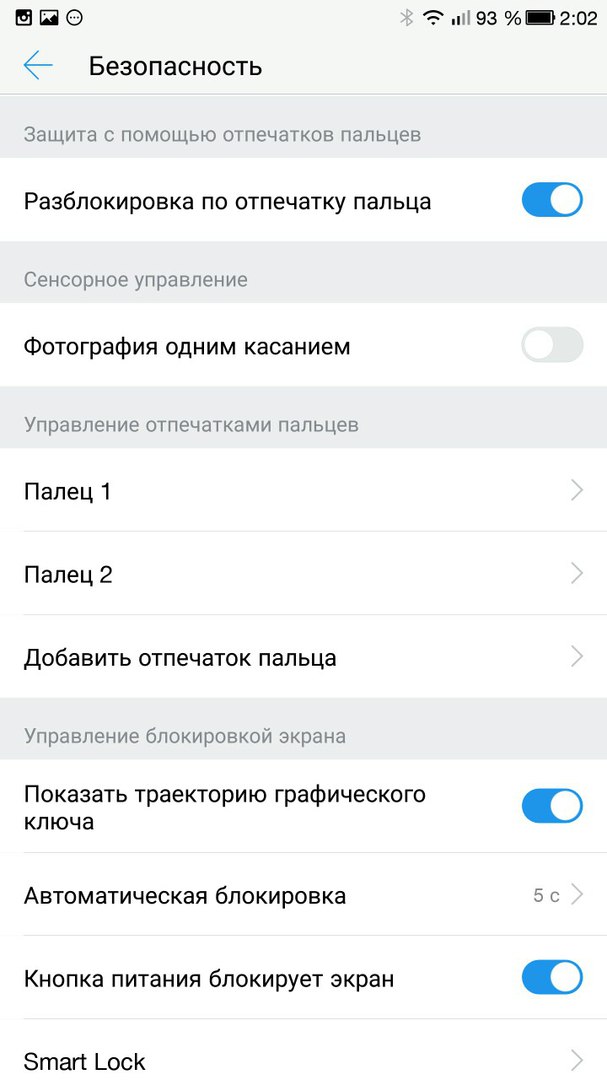Viewport: 607px width, 1080px height.
Task: Open the Палец 2 fingerprint entry
Action: click(303, 573)
